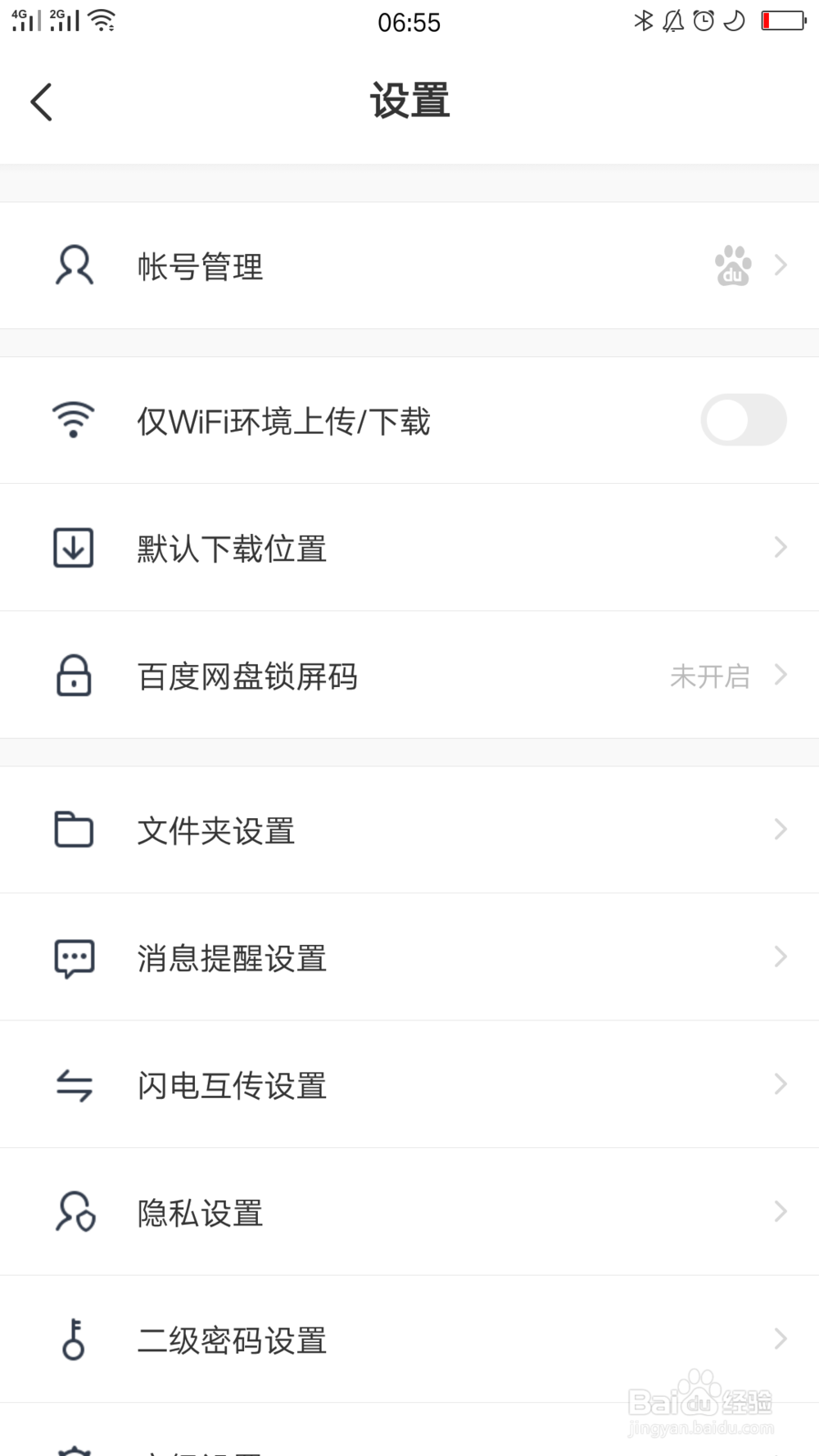
Task: Open 文件夹设置
Action: 409,830
